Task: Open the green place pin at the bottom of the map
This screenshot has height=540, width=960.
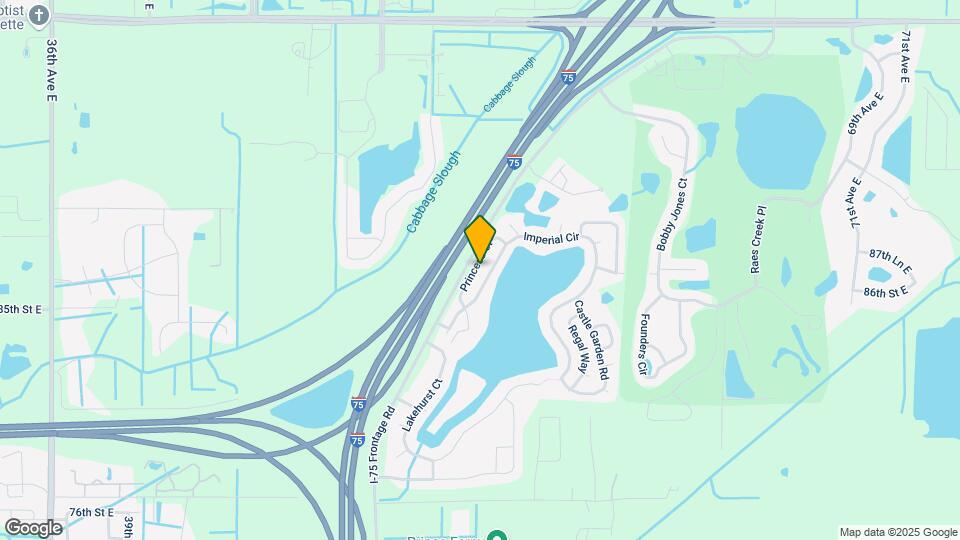Action: (x=496, y=536)
